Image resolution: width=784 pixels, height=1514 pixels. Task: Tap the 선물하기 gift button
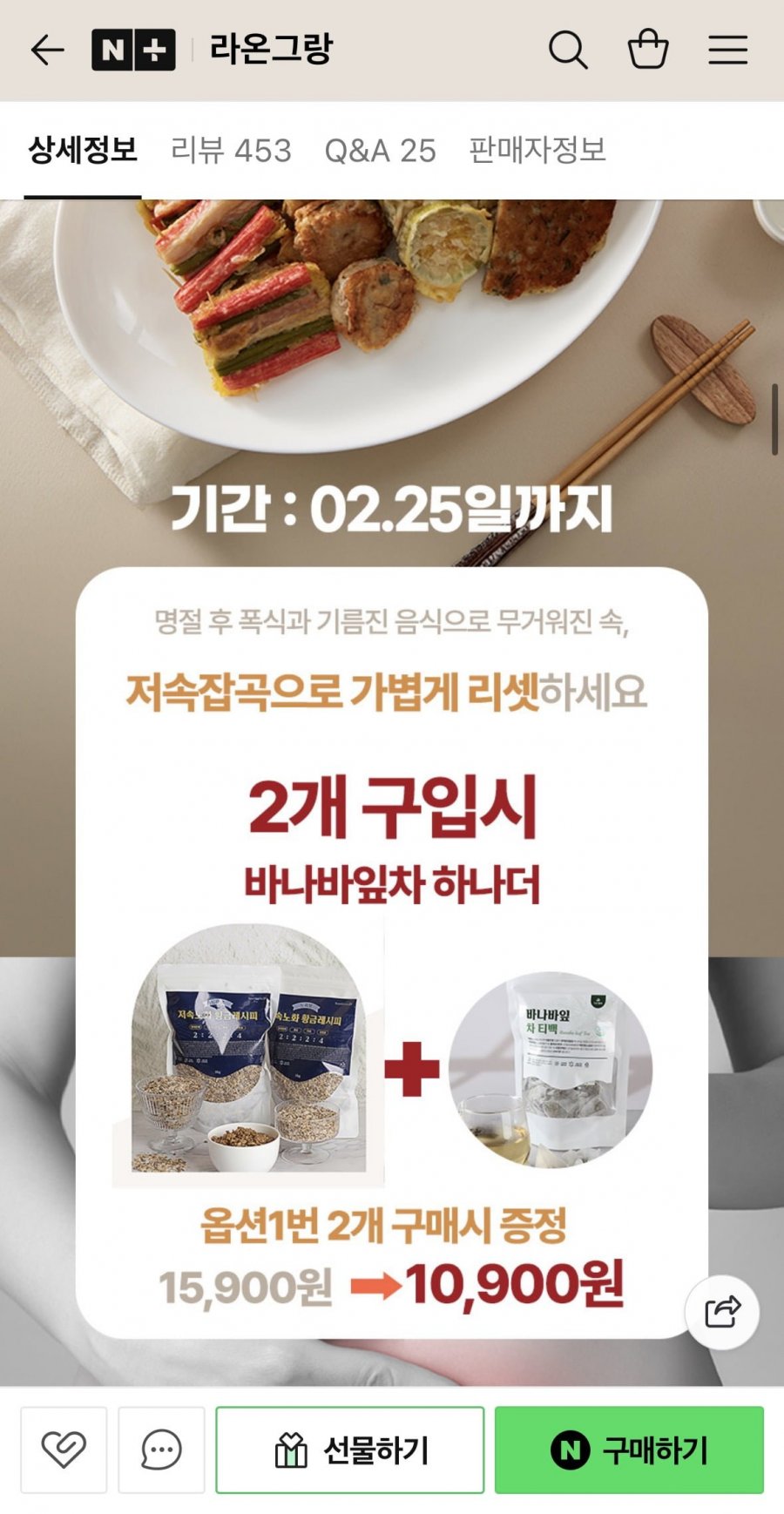pyautogui.click(x=350, y=1450)
